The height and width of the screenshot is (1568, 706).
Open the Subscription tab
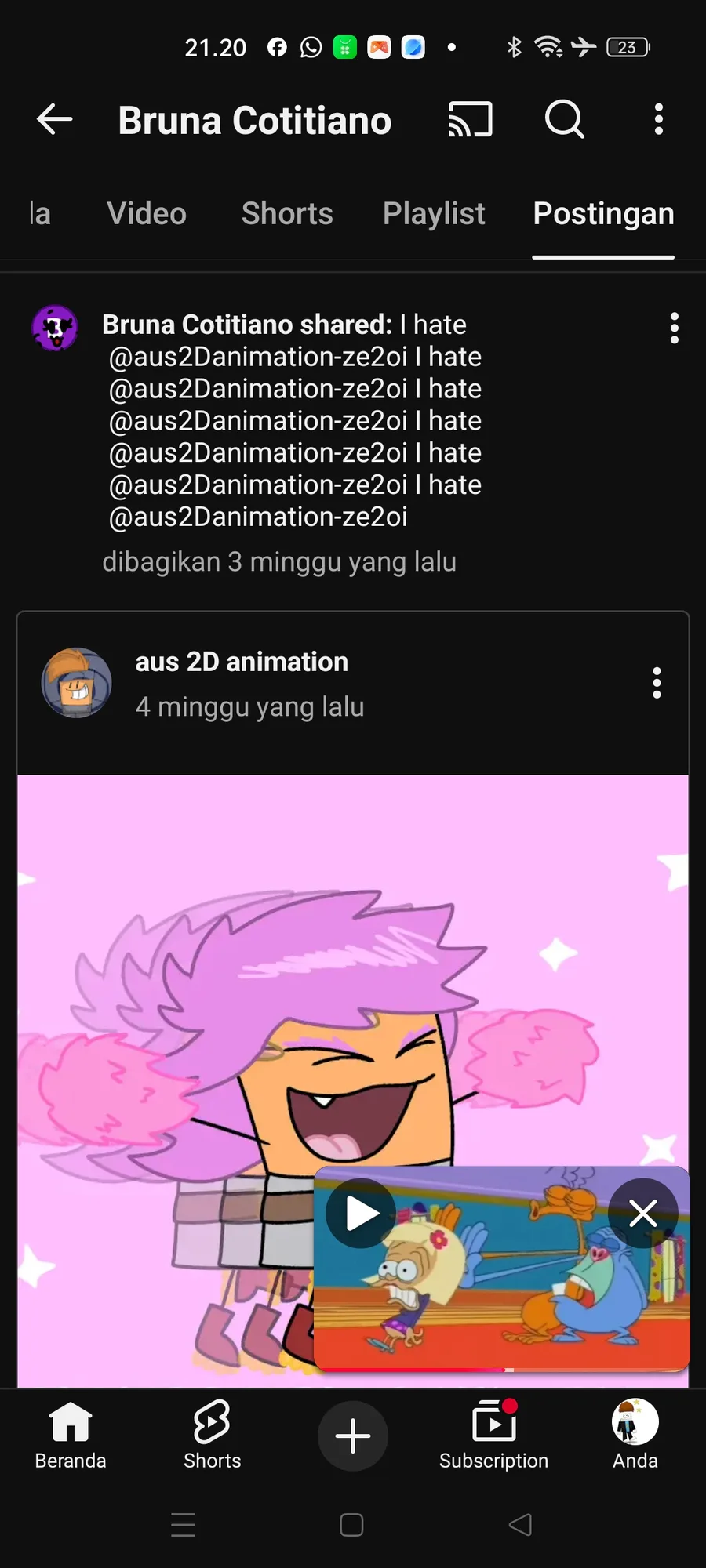(493, 1436)
